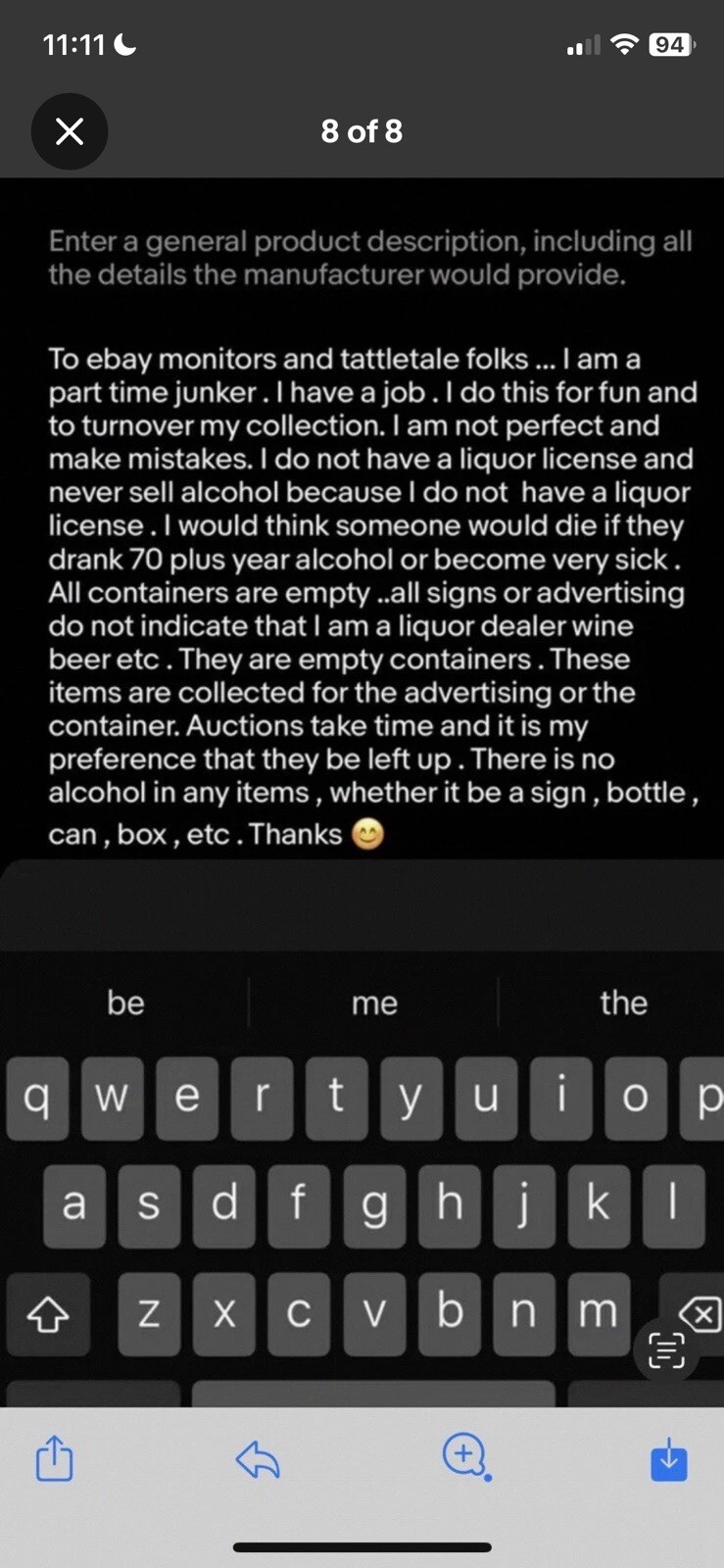Close the image viewer
The image size is (724, 1568).
tap(70, 131)
